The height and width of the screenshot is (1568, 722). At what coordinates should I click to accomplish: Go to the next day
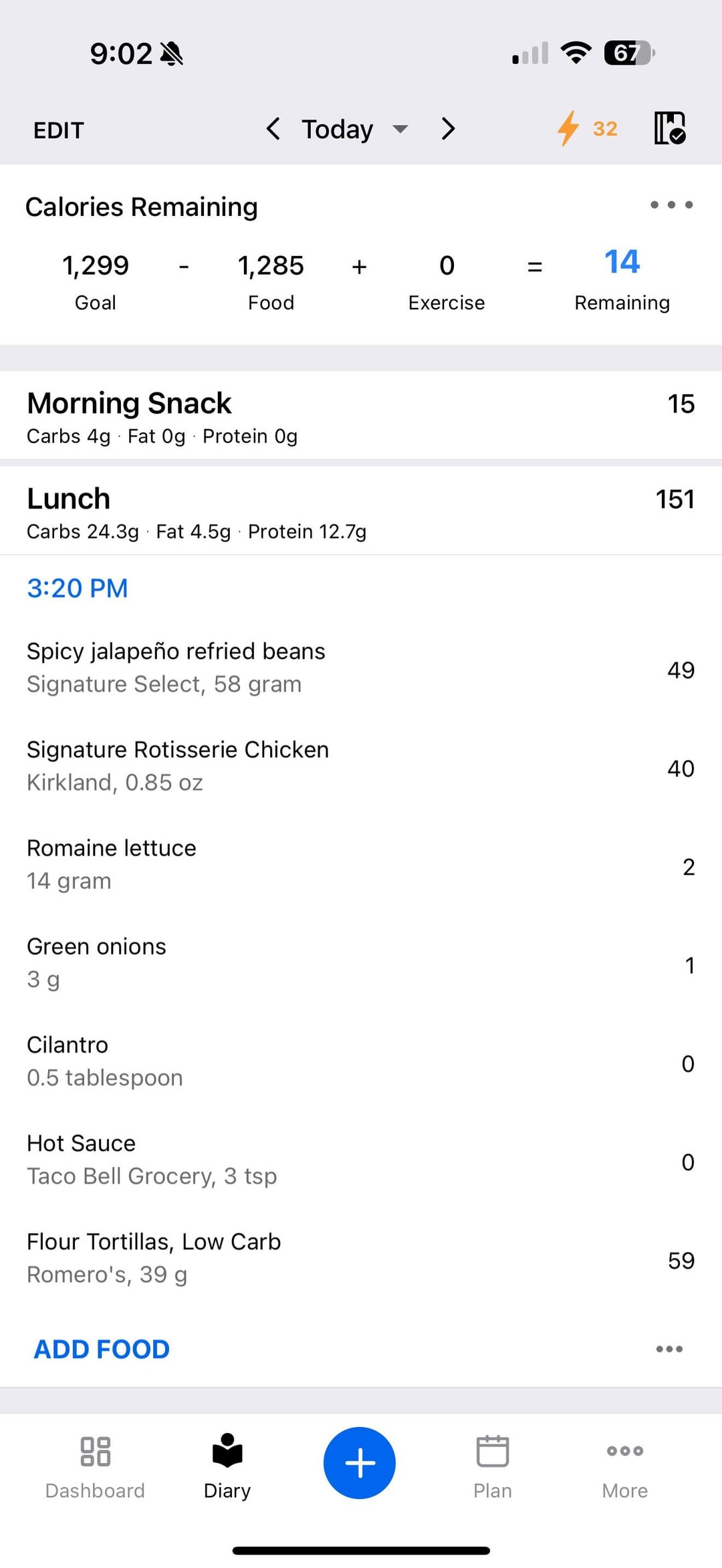(448, 128)
